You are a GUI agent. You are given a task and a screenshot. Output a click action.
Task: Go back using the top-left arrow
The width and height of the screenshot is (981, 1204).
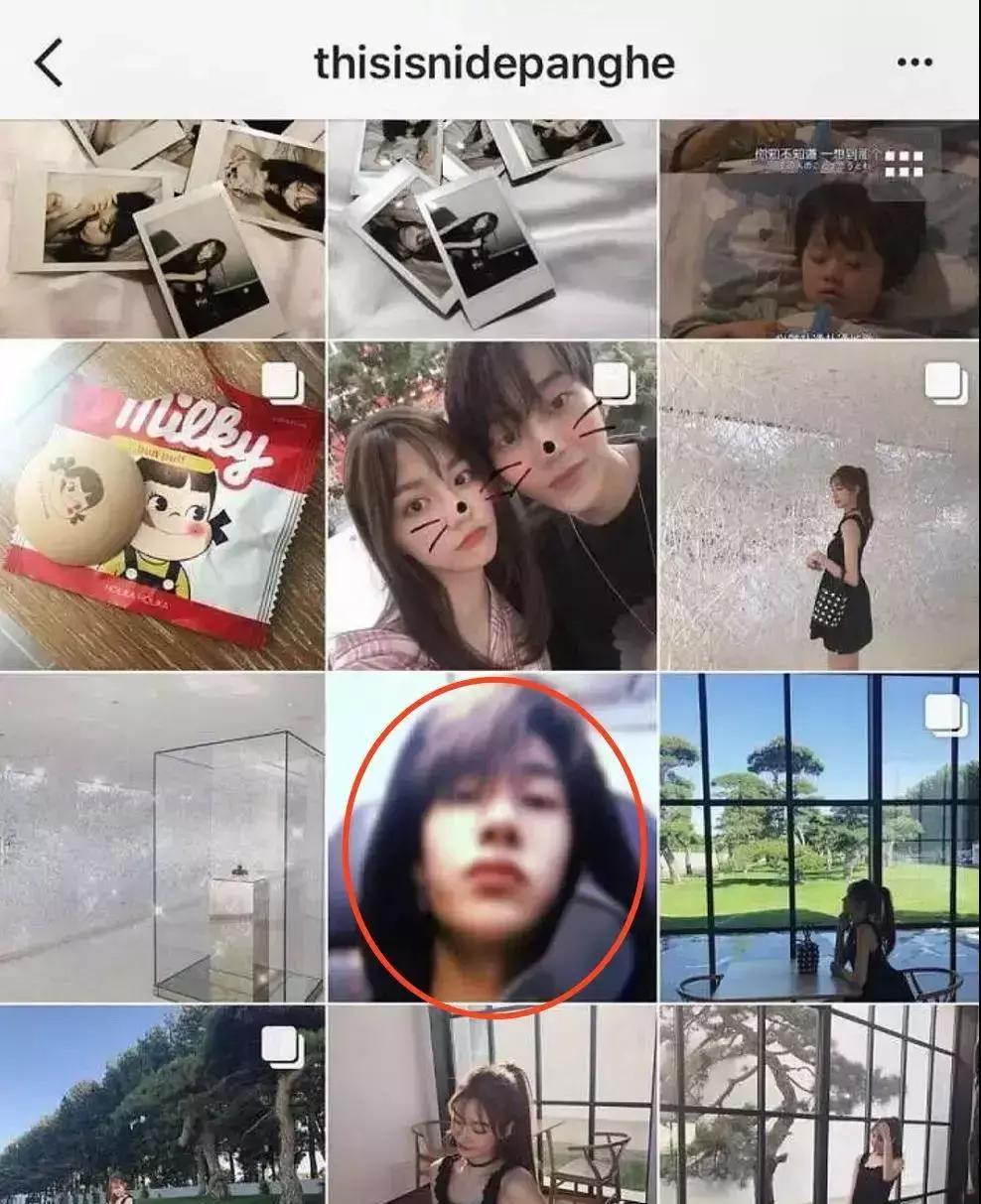point(49,62)
